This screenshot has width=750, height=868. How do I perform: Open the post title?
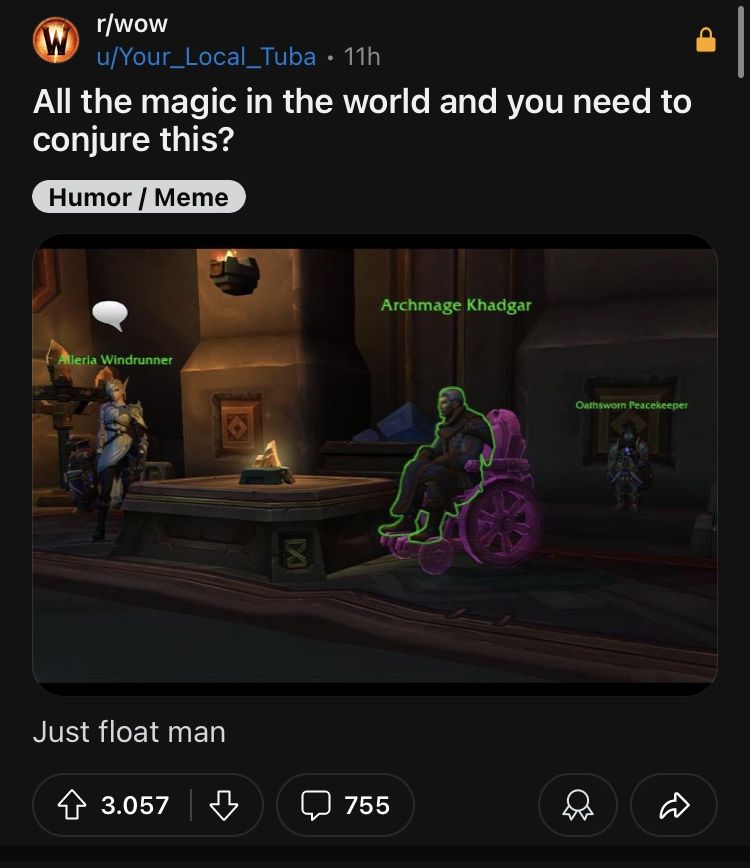tap(360, 120)
